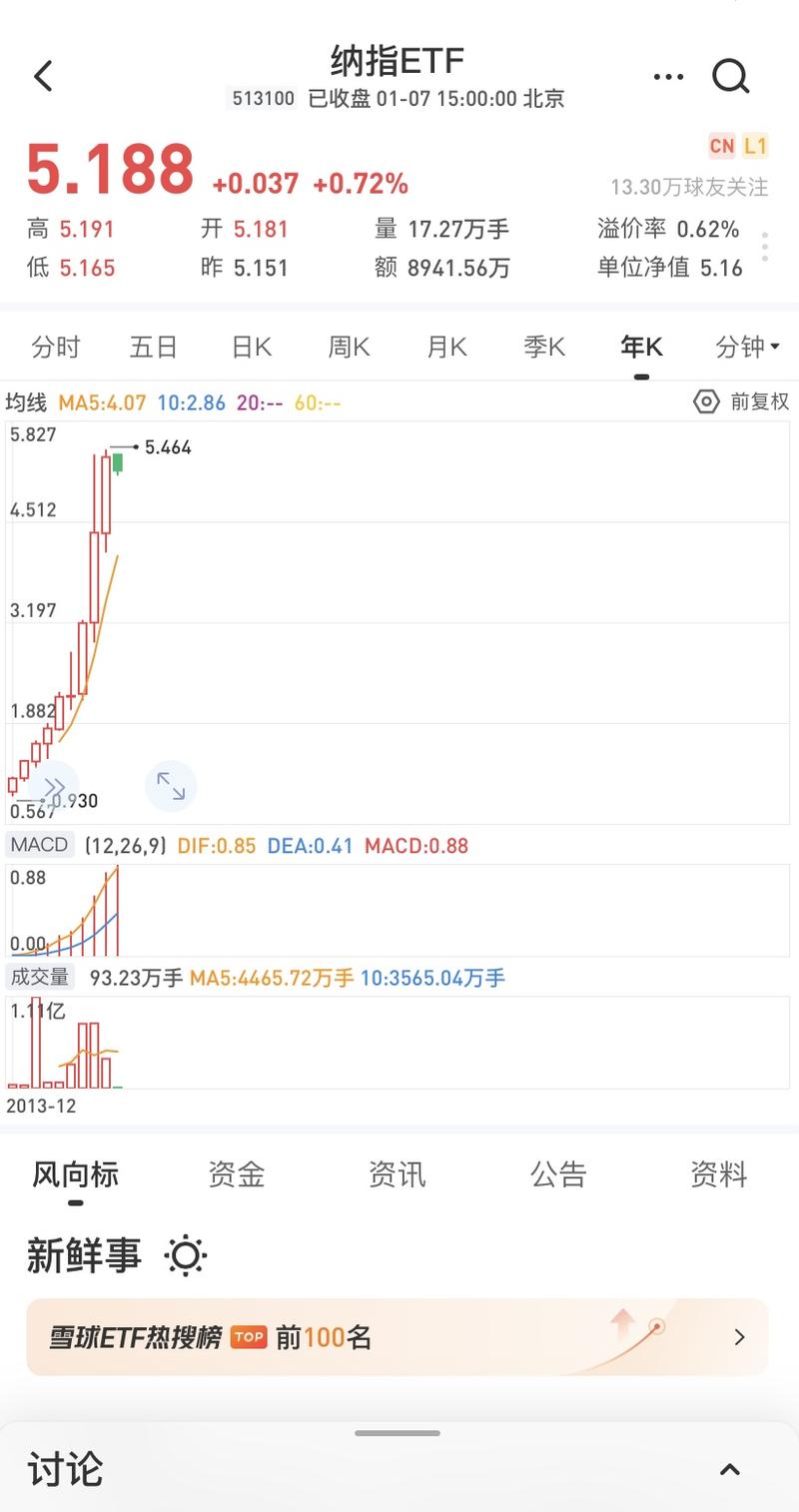The height and width of the screenshot is (1512, 799).
Task: Select the 周K weekly chart tab
Action: tap(349, 347)
